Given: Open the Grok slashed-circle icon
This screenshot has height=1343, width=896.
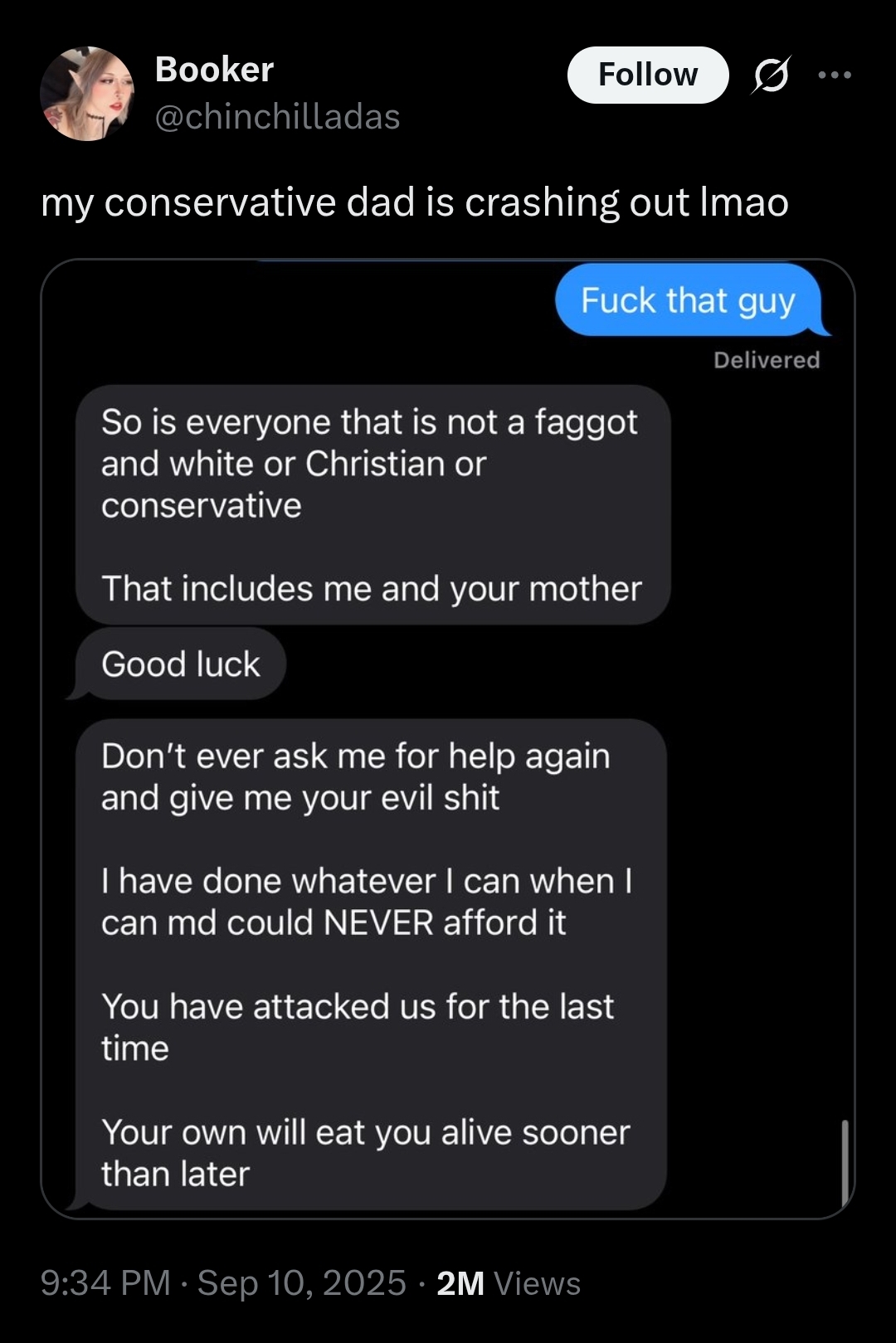Looking at the screenshot, I should click(x=771, y=75).
